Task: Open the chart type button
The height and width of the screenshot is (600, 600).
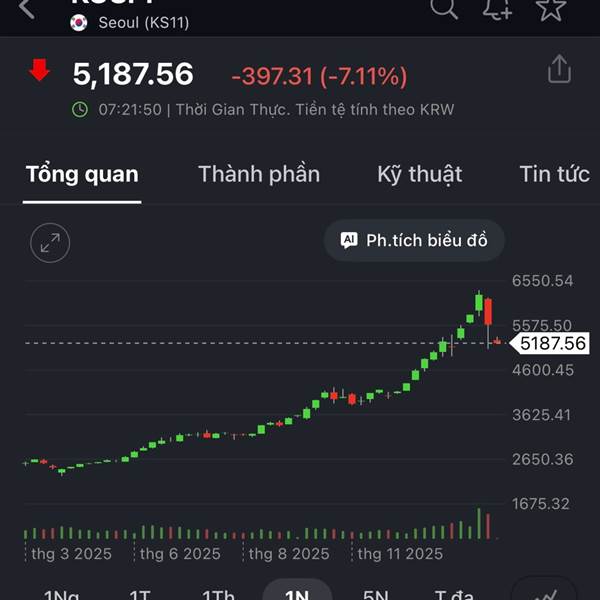Action: pos(543,591)
